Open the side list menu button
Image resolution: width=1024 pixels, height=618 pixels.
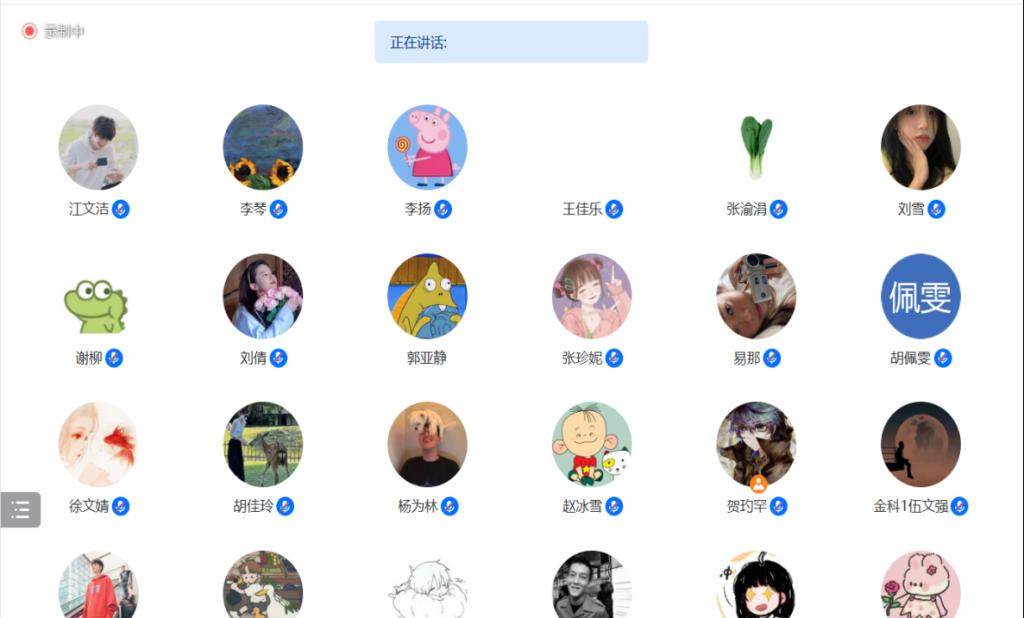pyautogui.click(x=20, y=509)
